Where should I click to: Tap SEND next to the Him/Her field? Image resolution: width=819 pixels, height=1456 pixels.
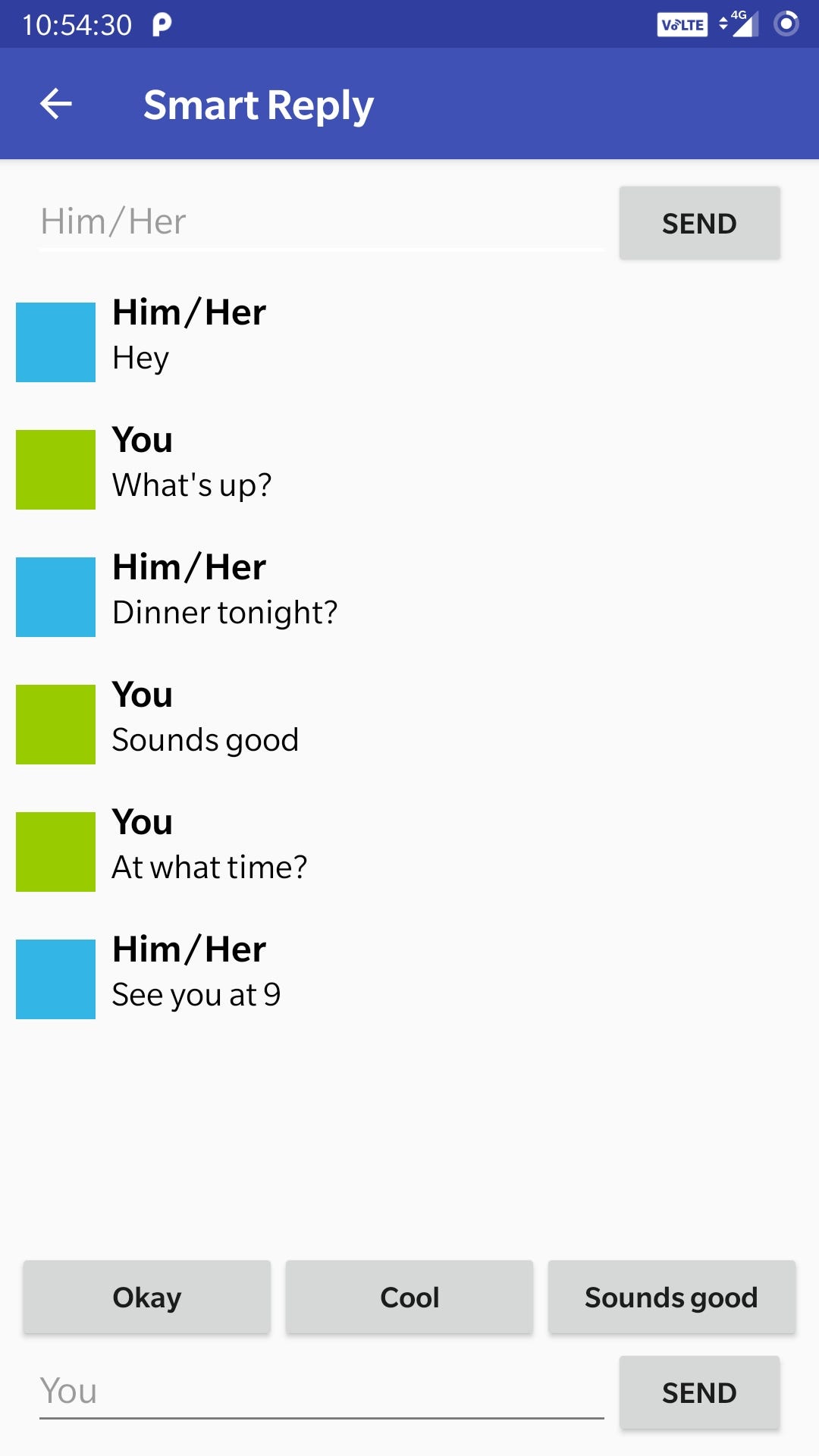pos(699,224)
